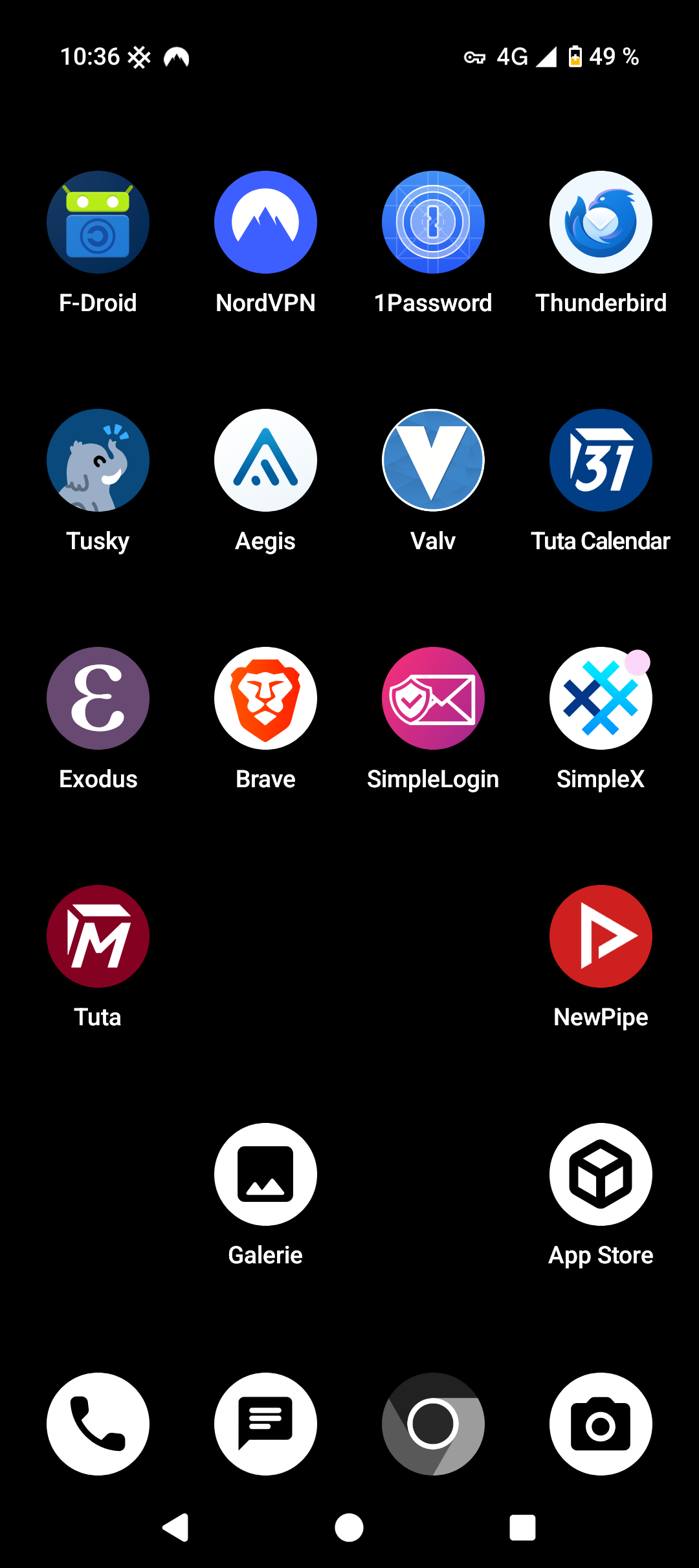This screenshot has width=699, height=1568.
Task: Open the Valv app
Action: coord(433,461)
